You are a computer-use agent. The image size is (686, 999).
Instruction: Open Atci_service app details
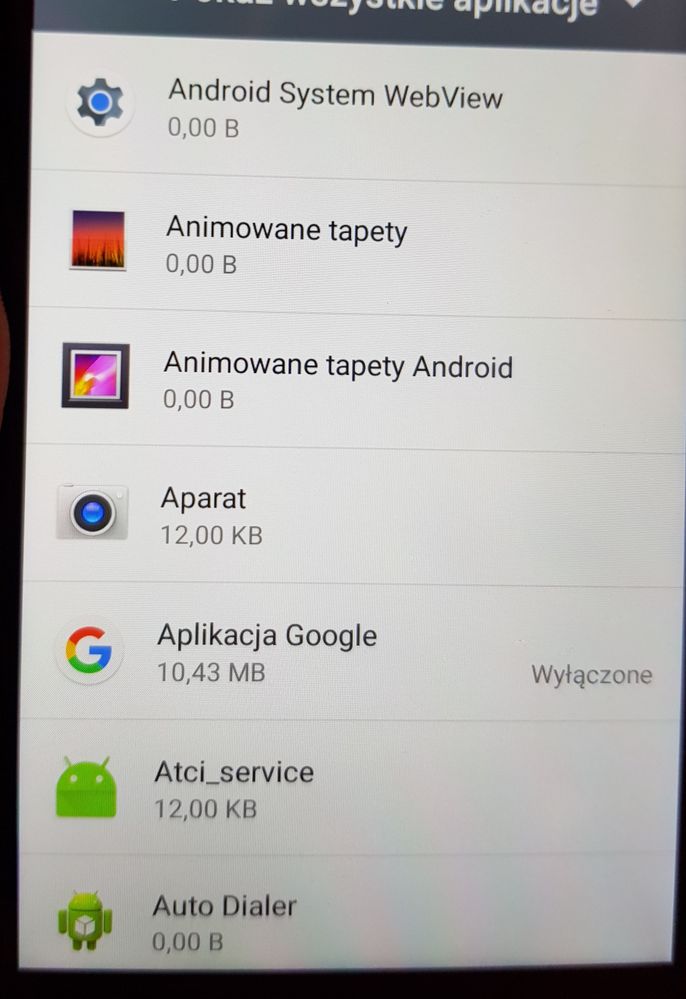[x=234, y=786]
